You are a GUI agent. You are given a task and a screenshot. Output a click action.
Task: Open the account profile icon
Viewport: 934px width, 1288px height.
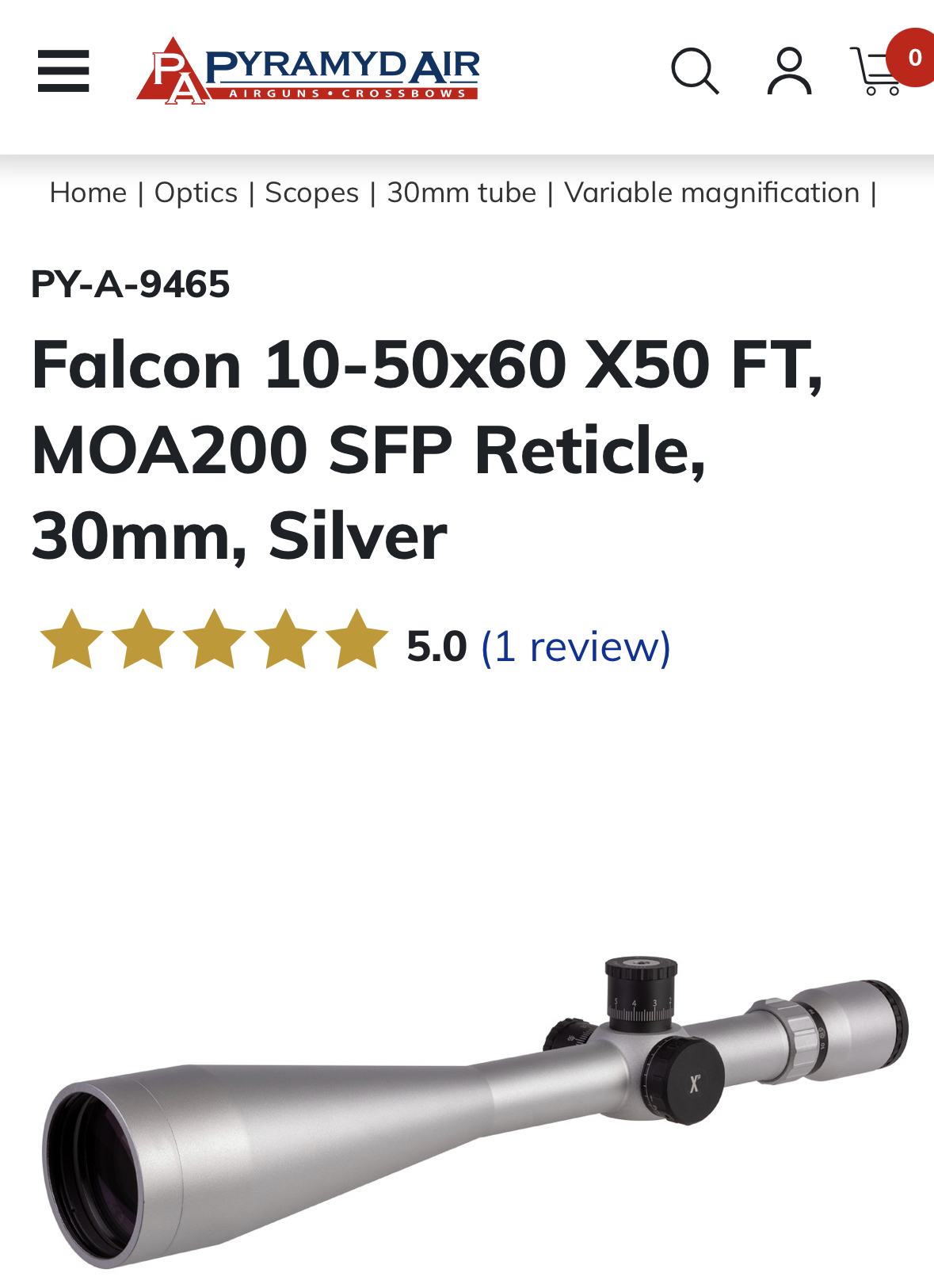789,71
